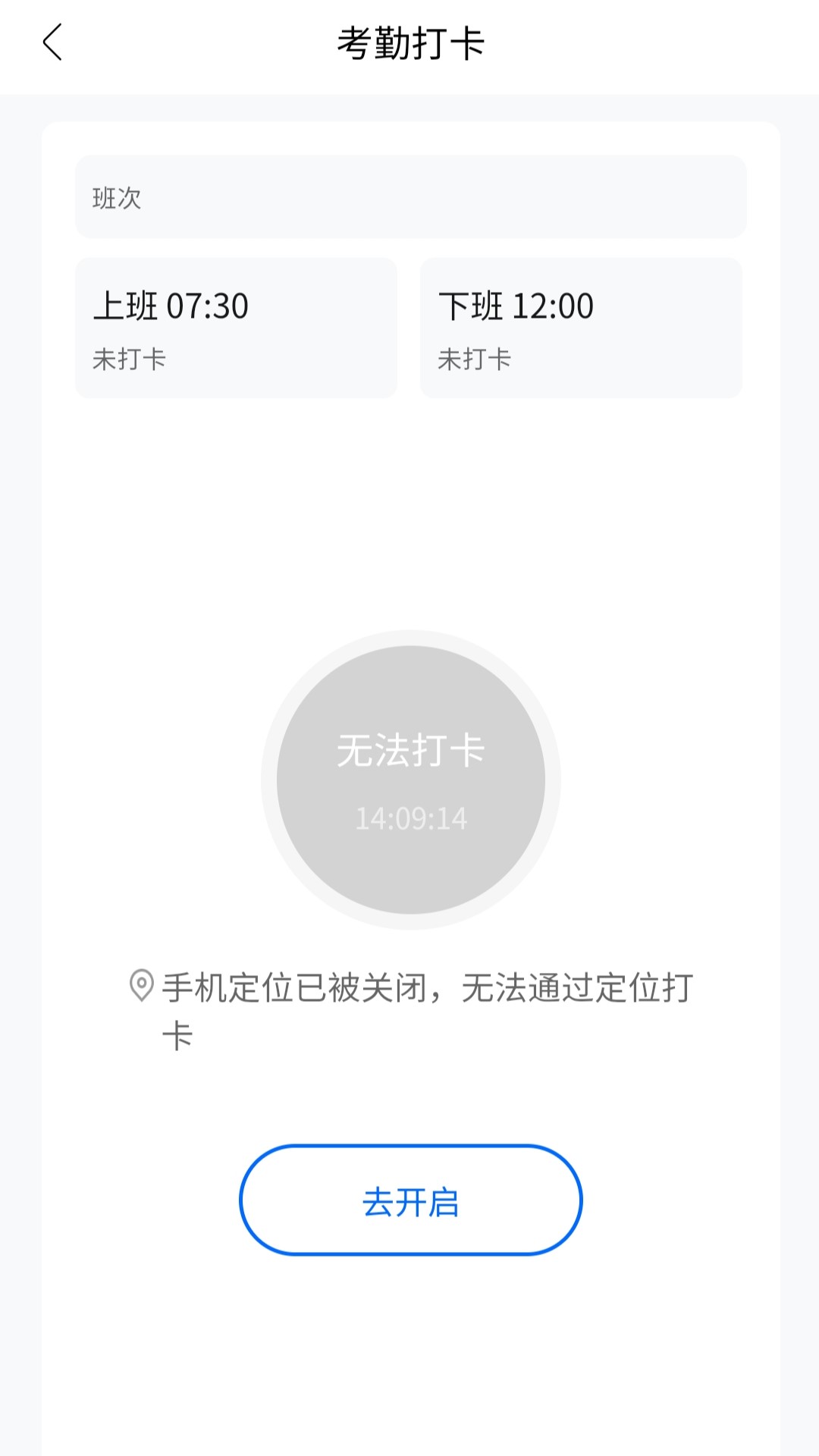The image size is (819, 1456).
Task: Switch to afternoon shift by tapping 下班 card
Action: coord(581,328)
